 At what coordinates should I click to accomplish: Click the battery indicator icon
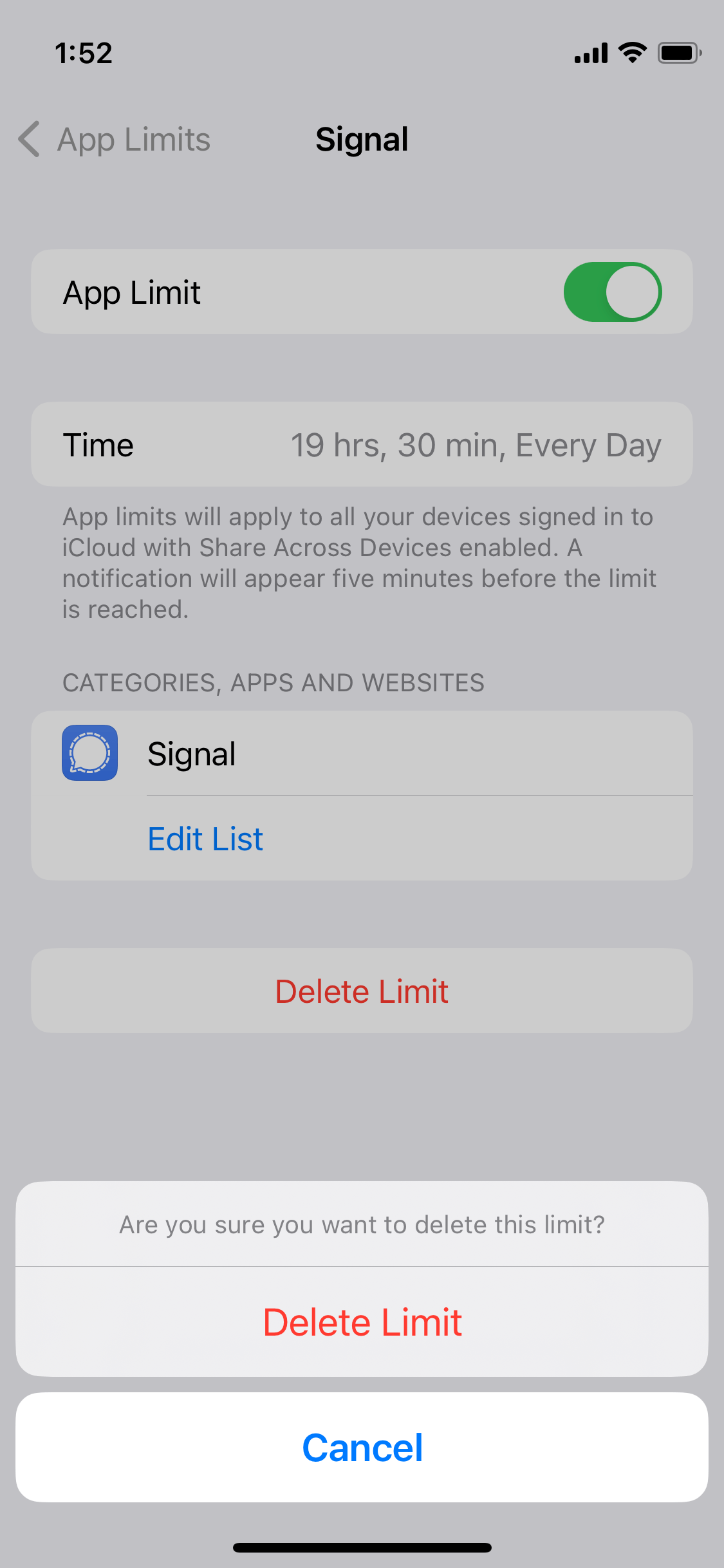(x=680, y=53)
